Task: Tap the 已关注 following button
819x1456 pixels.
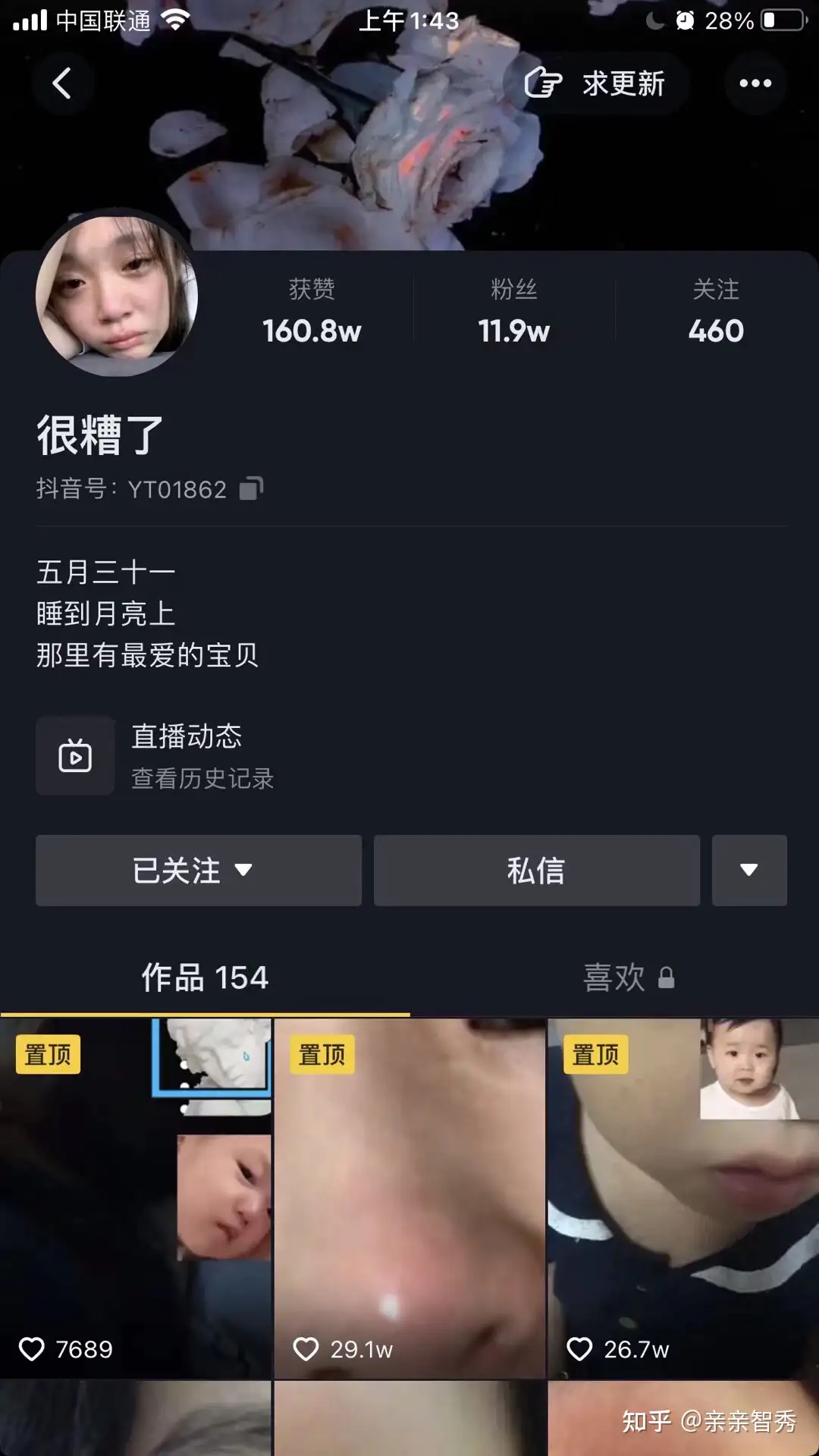Action: (x=198, y=871)
